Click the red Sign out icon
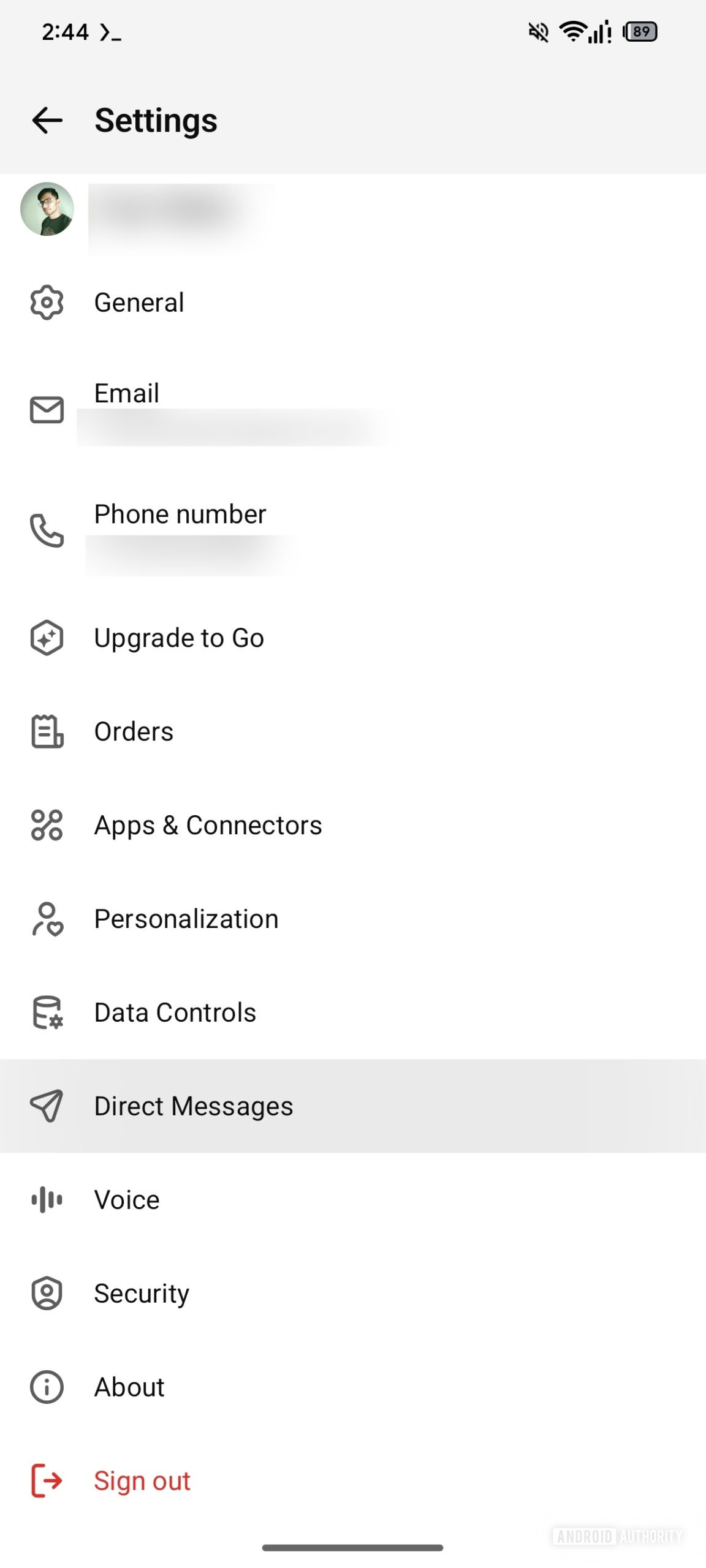706x1568 pixels. pos(46,1480)
